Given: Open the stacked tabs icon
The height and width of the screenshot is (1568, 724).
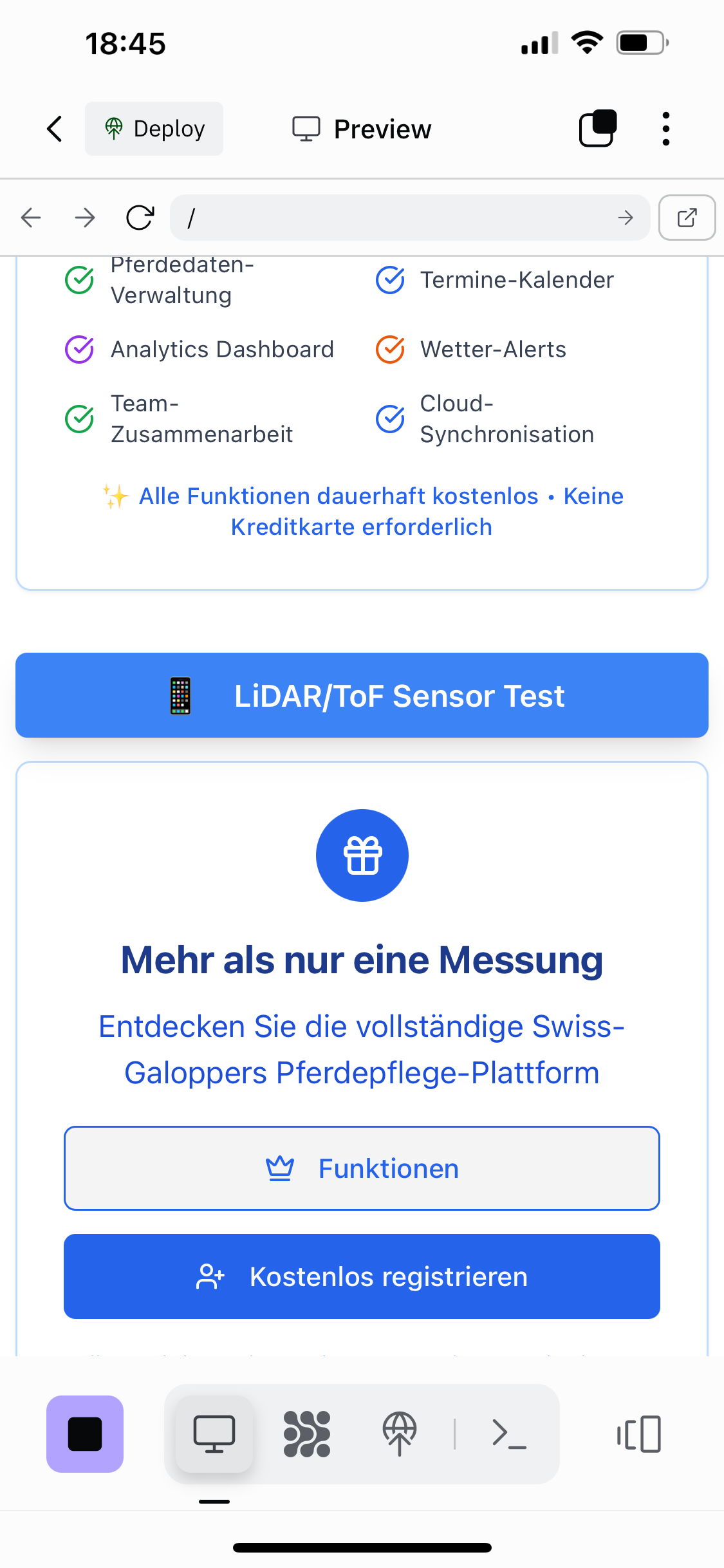Looking at the screenshot, I should [598, 129].
